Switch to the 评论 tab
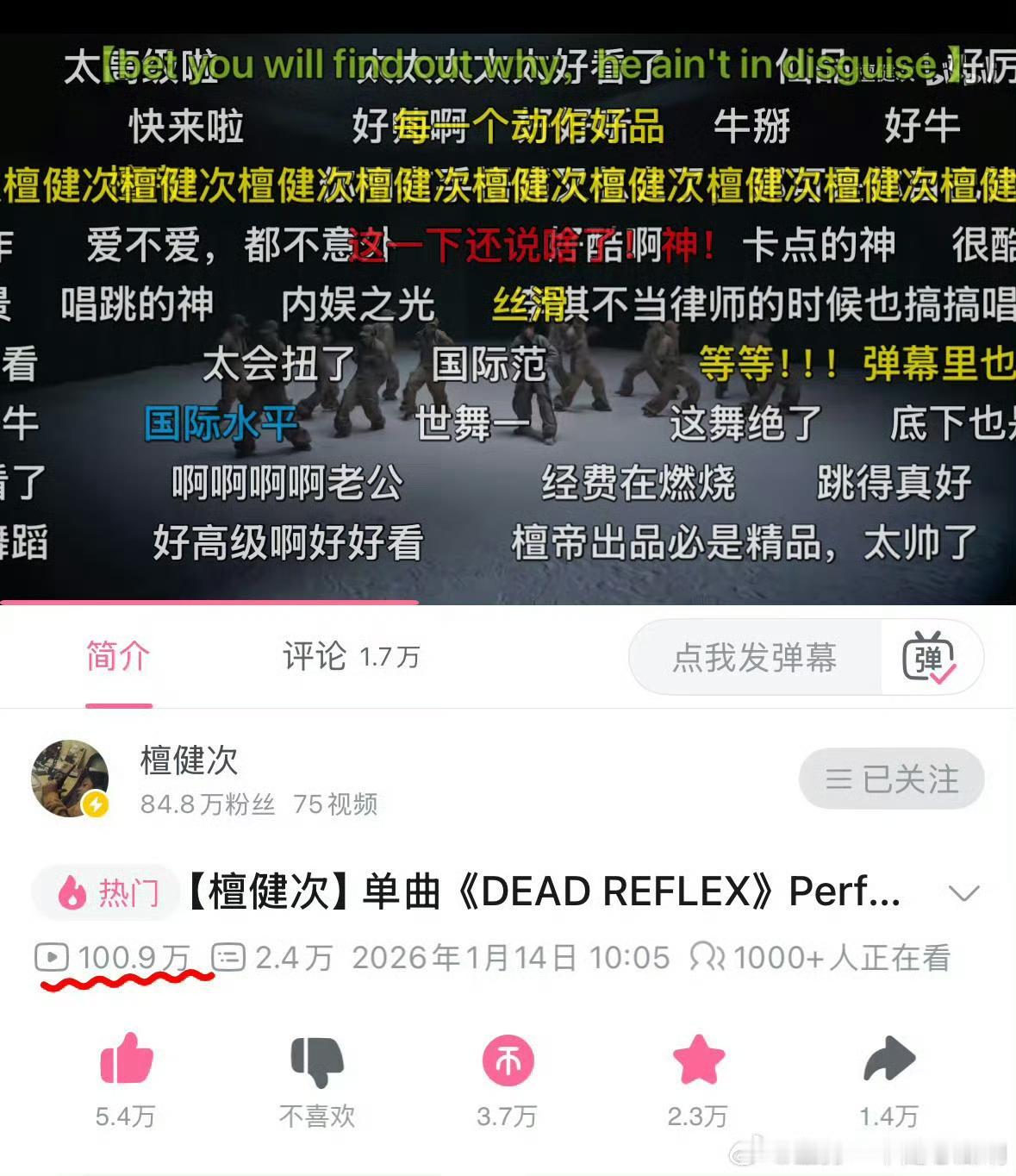1016x1176 pixels. coord(315,657)
